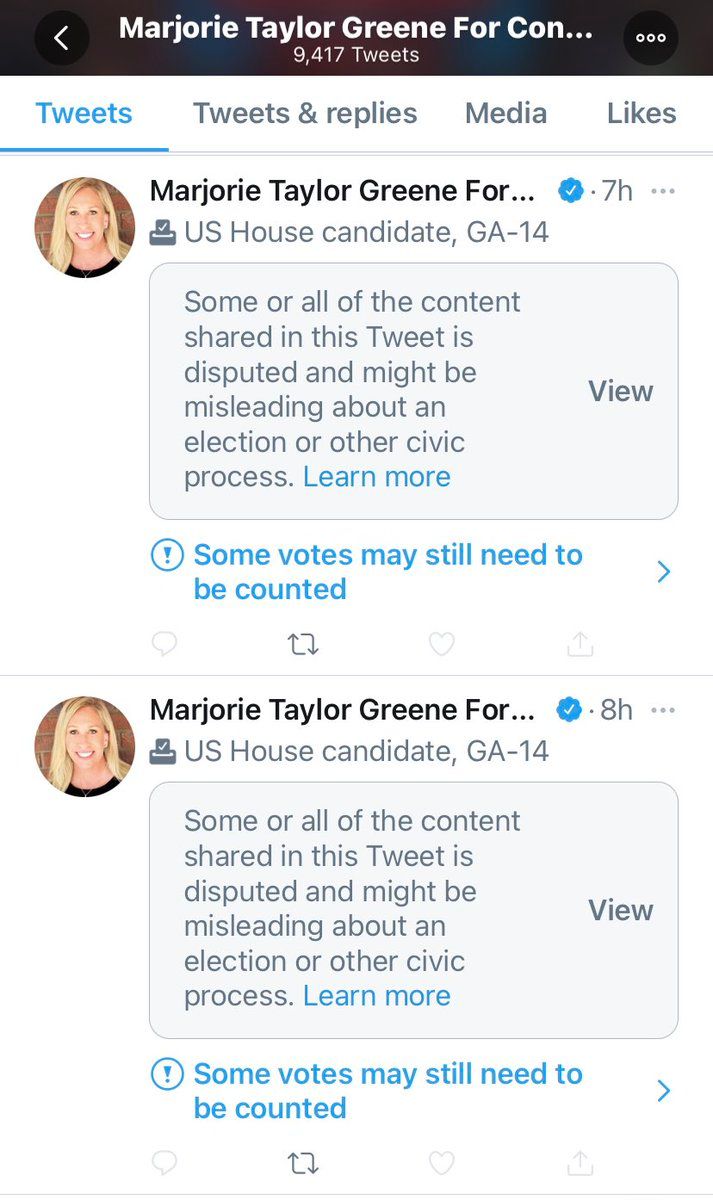
Task: Open the more options dots on 7h tweet
Action: point(663,191)
